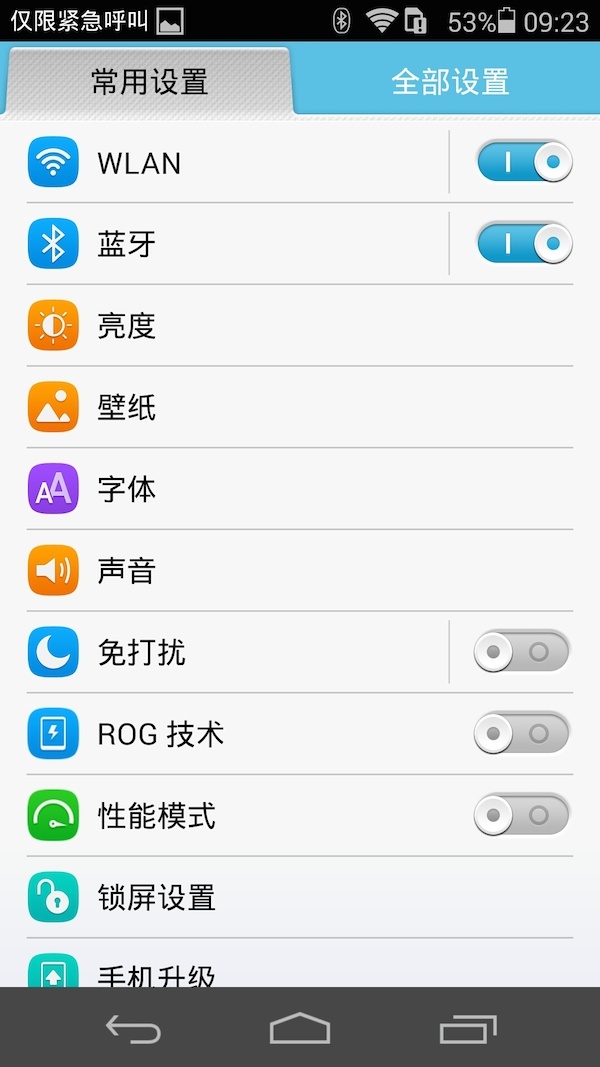This screenshot has height=1067, width=600.
Task: Open 字体 font settings
Action: point(300,489)
